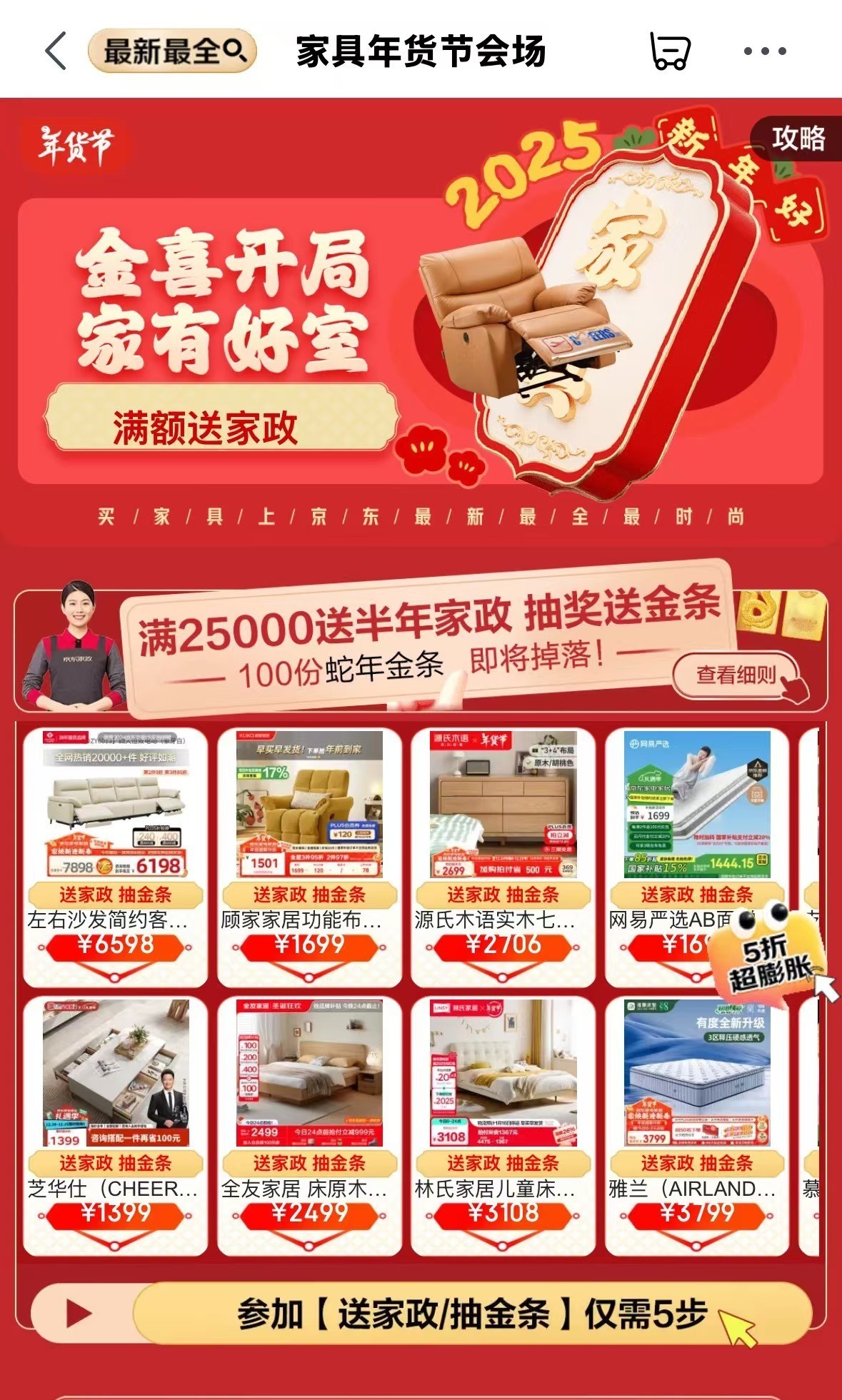Tap the search icon in the 最新最全 pill
Viewport: 842px width, 1400px height.
(x=236, y=51)
